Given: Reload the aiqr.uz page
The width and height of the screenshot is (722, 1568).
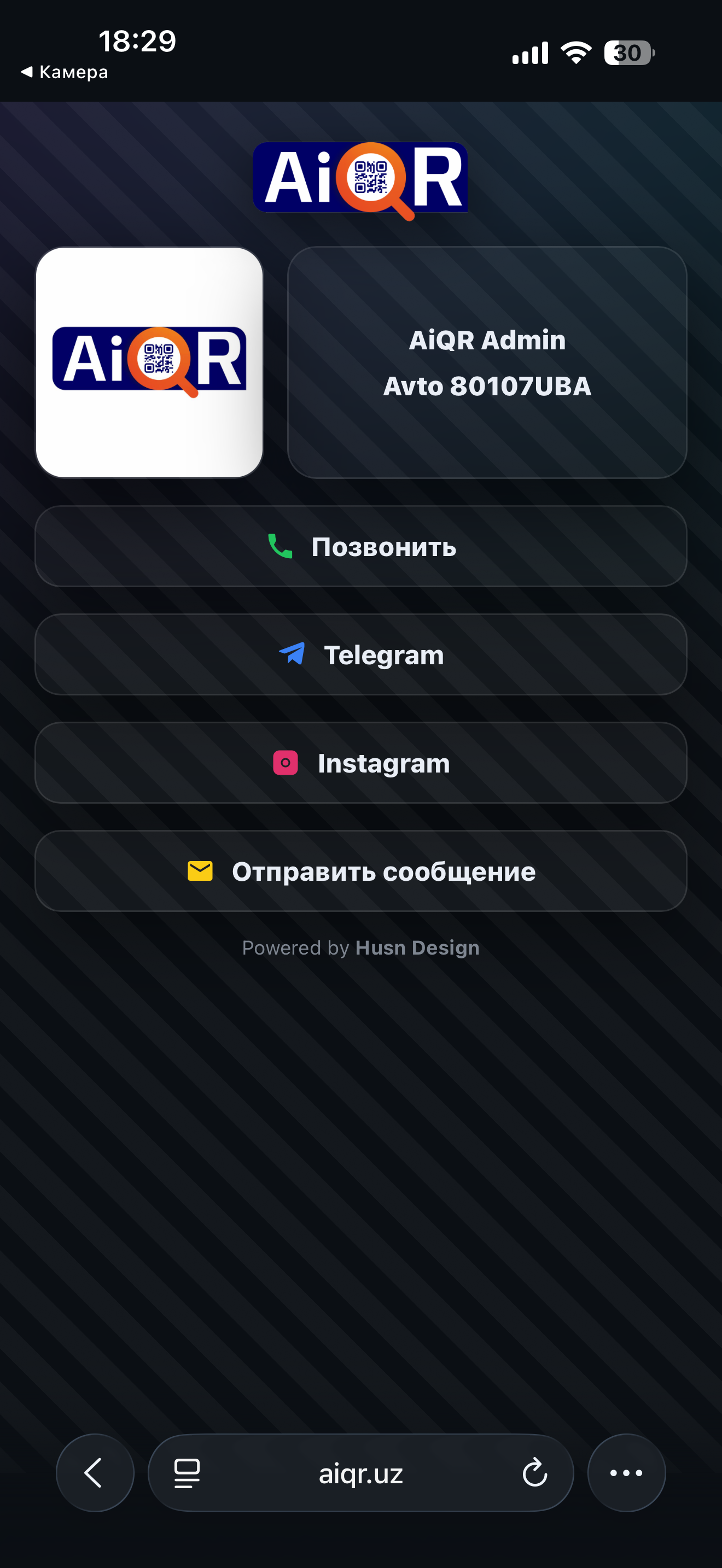Looking at the screenshot, I should point(534,1473).
